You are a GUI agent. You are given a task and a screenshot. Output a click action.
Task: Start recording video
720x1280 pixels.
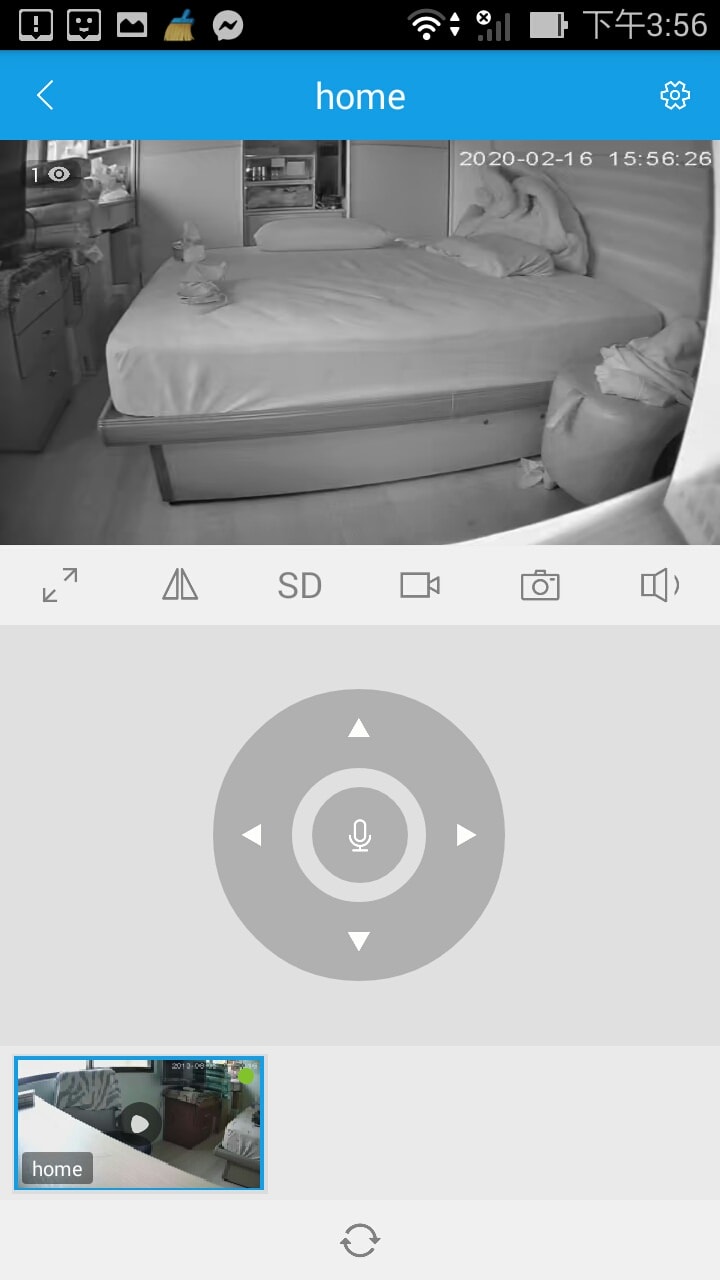(x=420, y=585)
